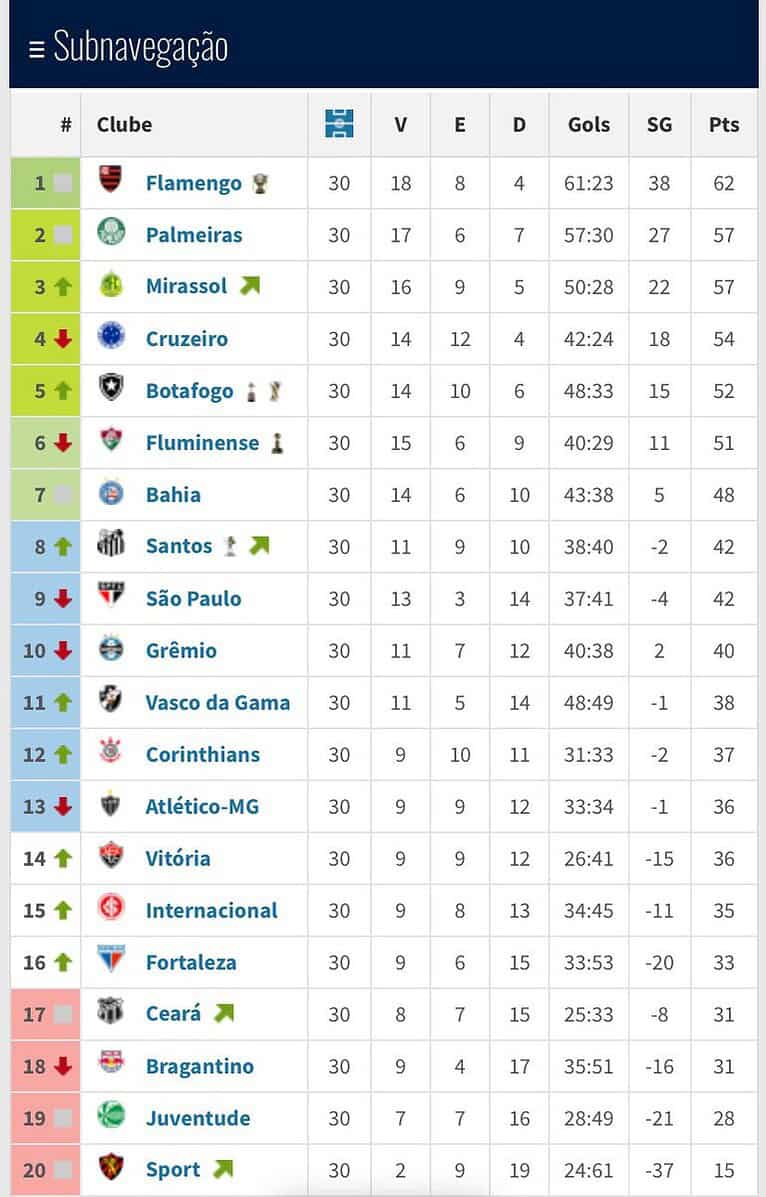Image resolution: width=766 pixels, height=1197 pixels.
Task: Open Internacional club page
Action: [211, 911]
